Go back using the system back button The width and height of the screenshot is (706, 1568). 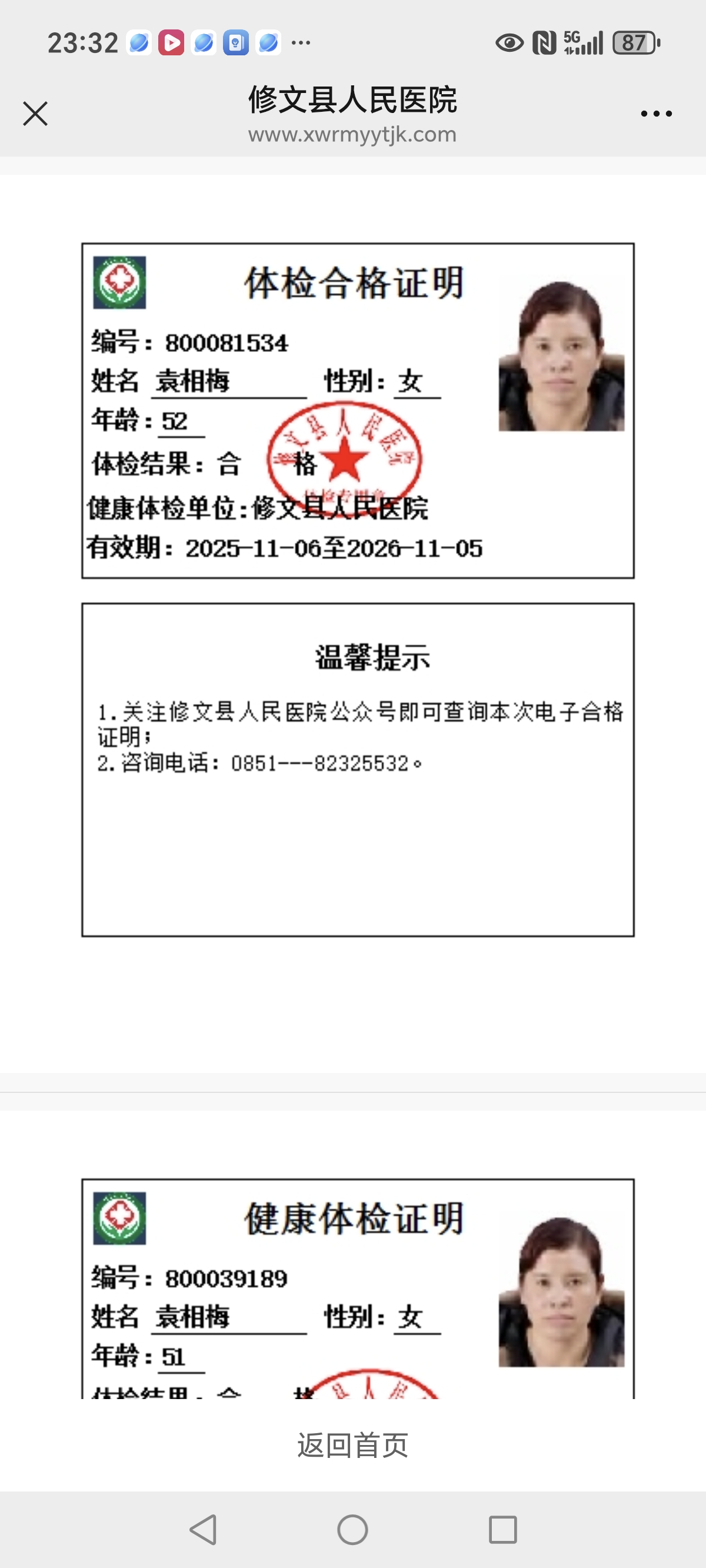click(204, 1529)
